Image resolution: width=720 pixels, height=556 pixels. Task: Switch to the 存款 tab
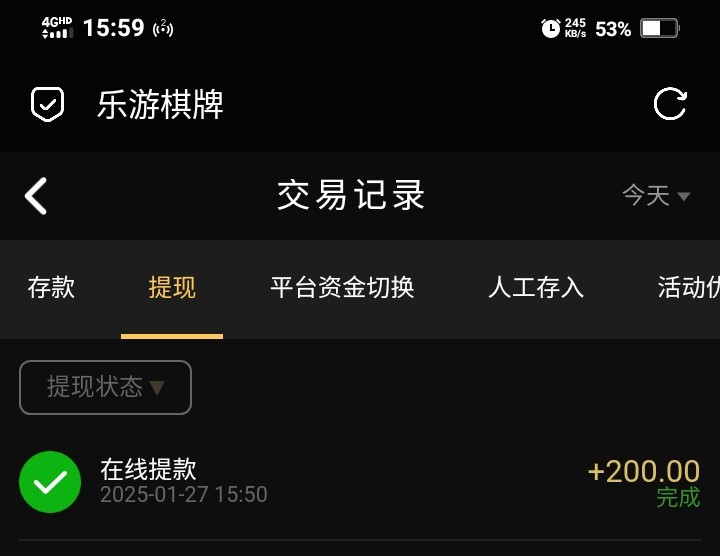pyautogui.click(x=51, y=288)
